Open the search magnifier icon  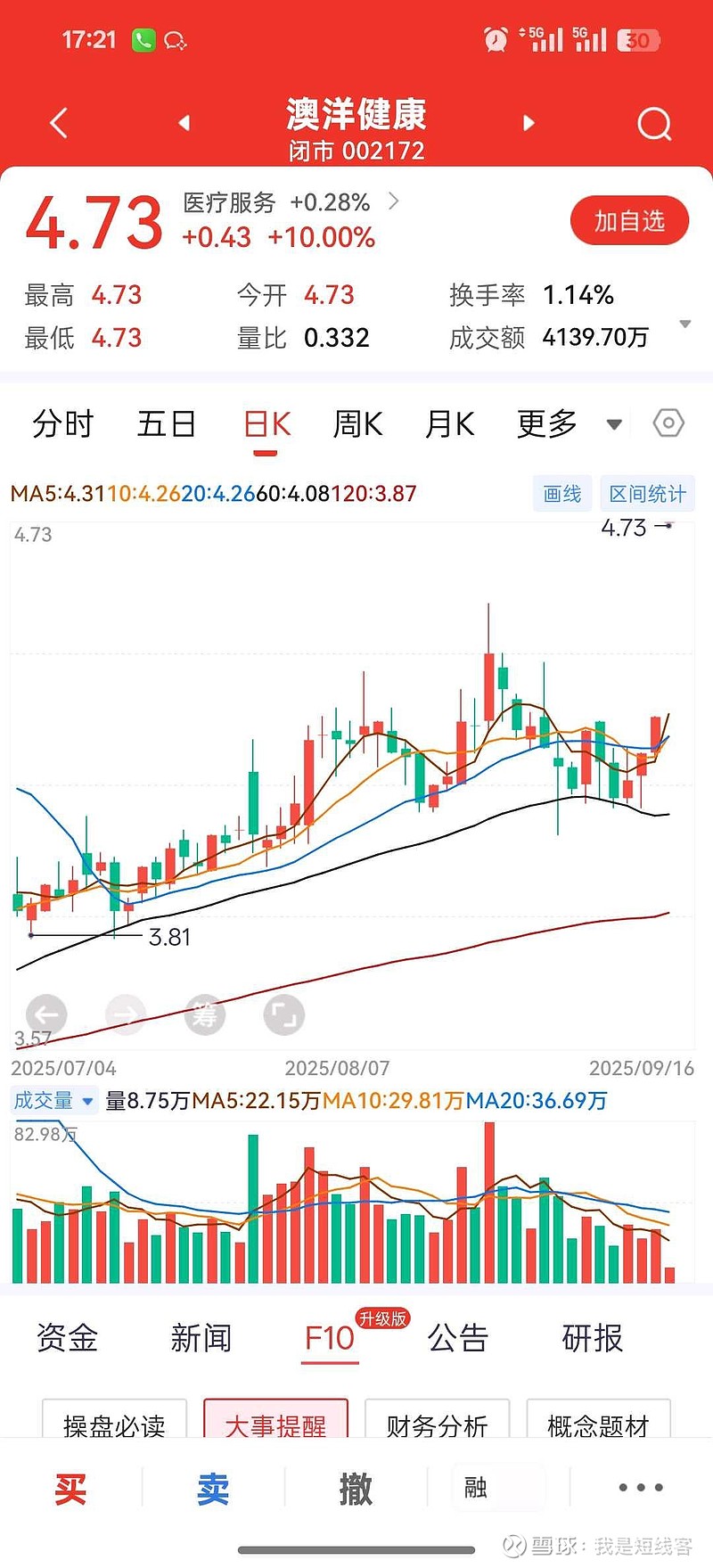(x=654, y=124)
